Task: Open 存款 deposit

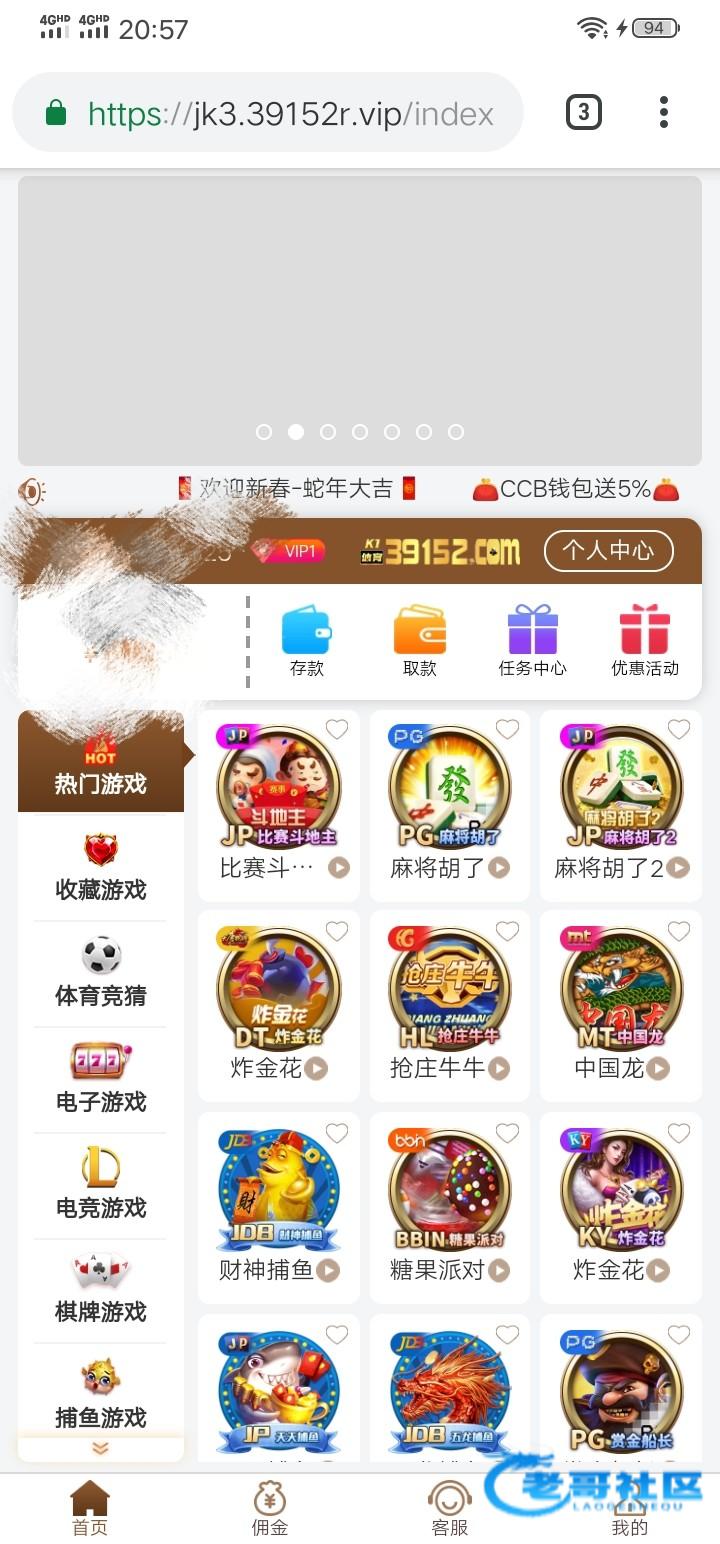Action: pos(306,642)
